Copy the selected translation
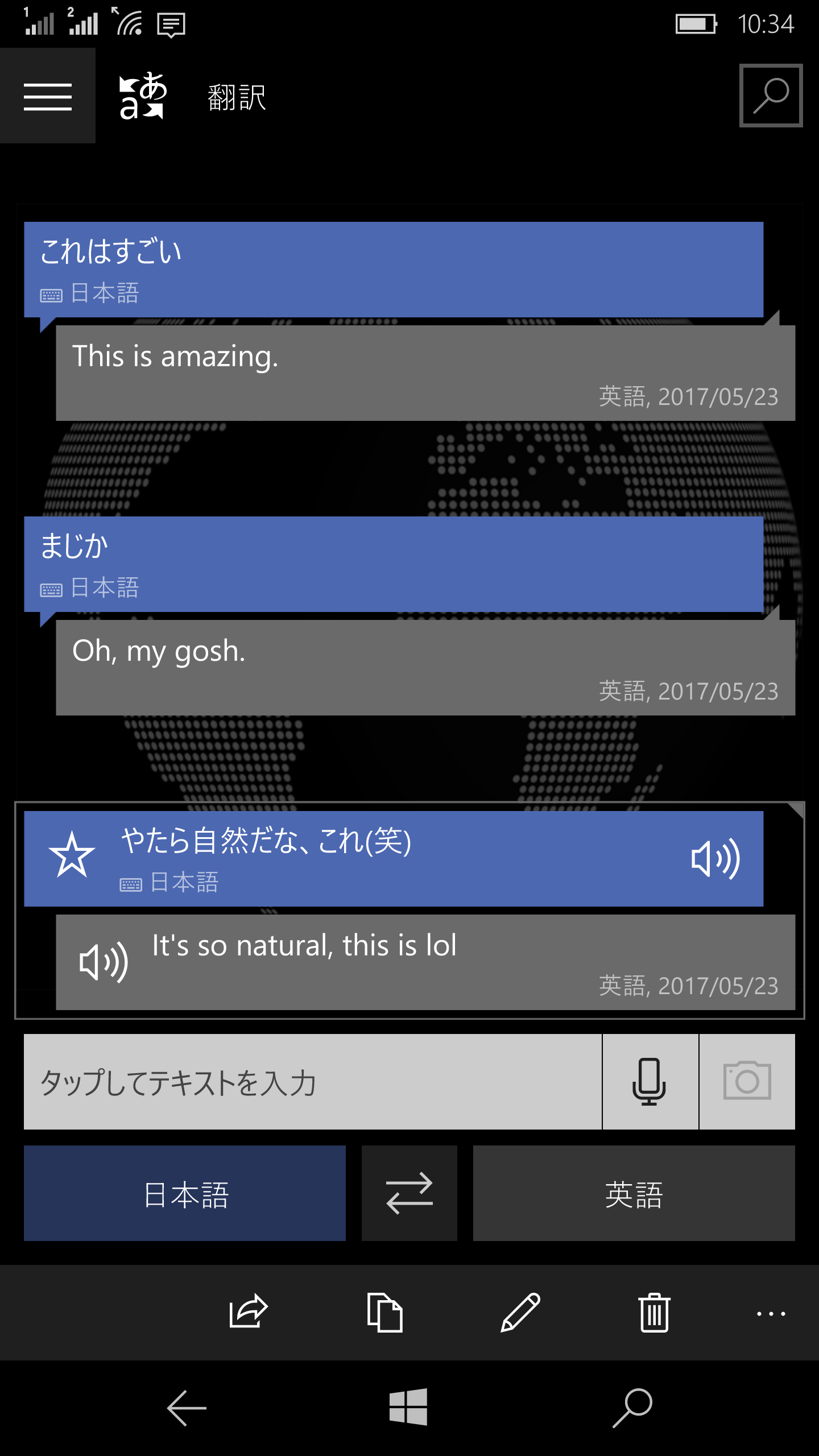Viewport: 819px width, 1456px height. [385, 1313]
